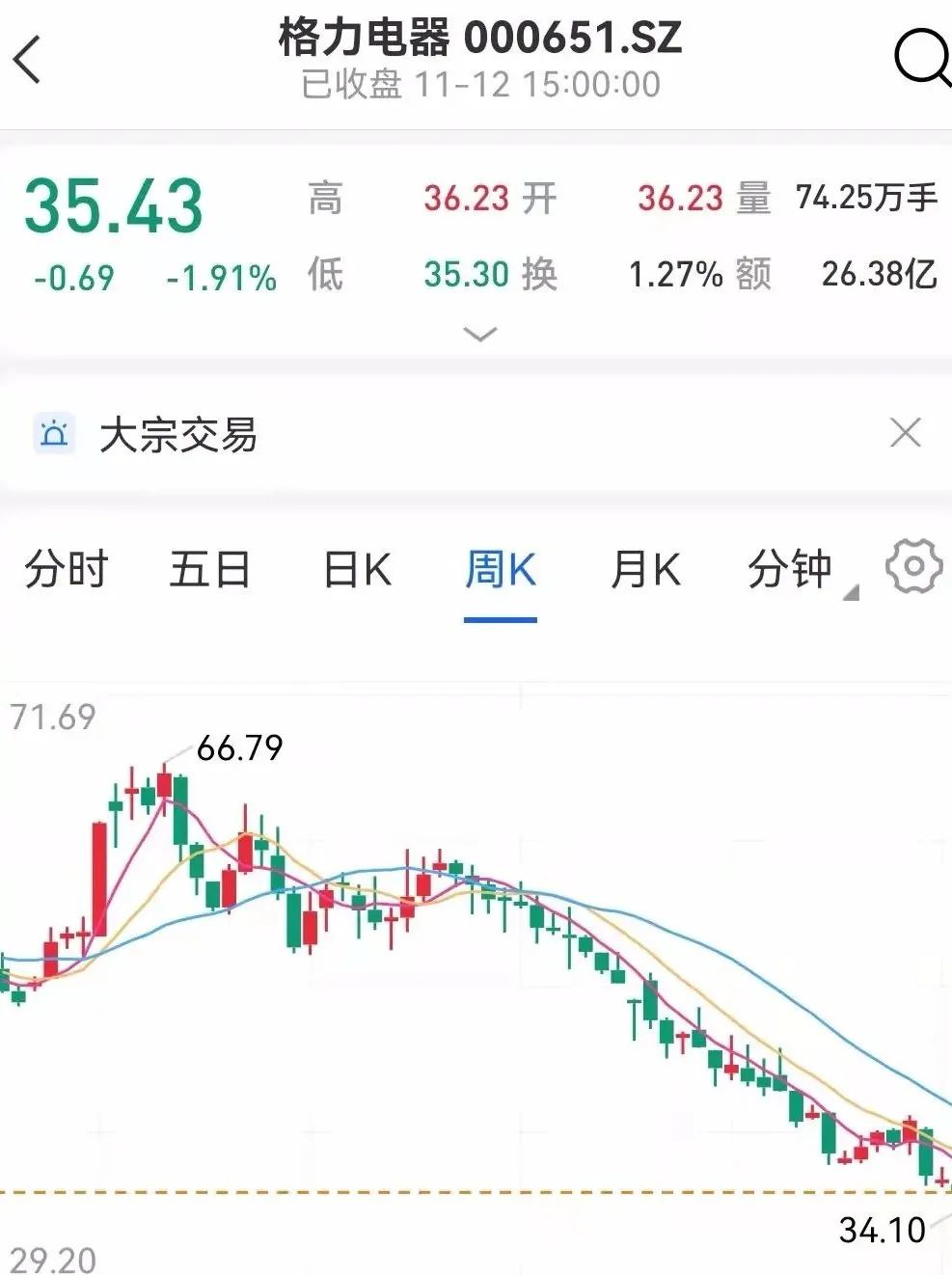Show the 月K chart tab
The image size is (952, 1275).
pos(644,569)
